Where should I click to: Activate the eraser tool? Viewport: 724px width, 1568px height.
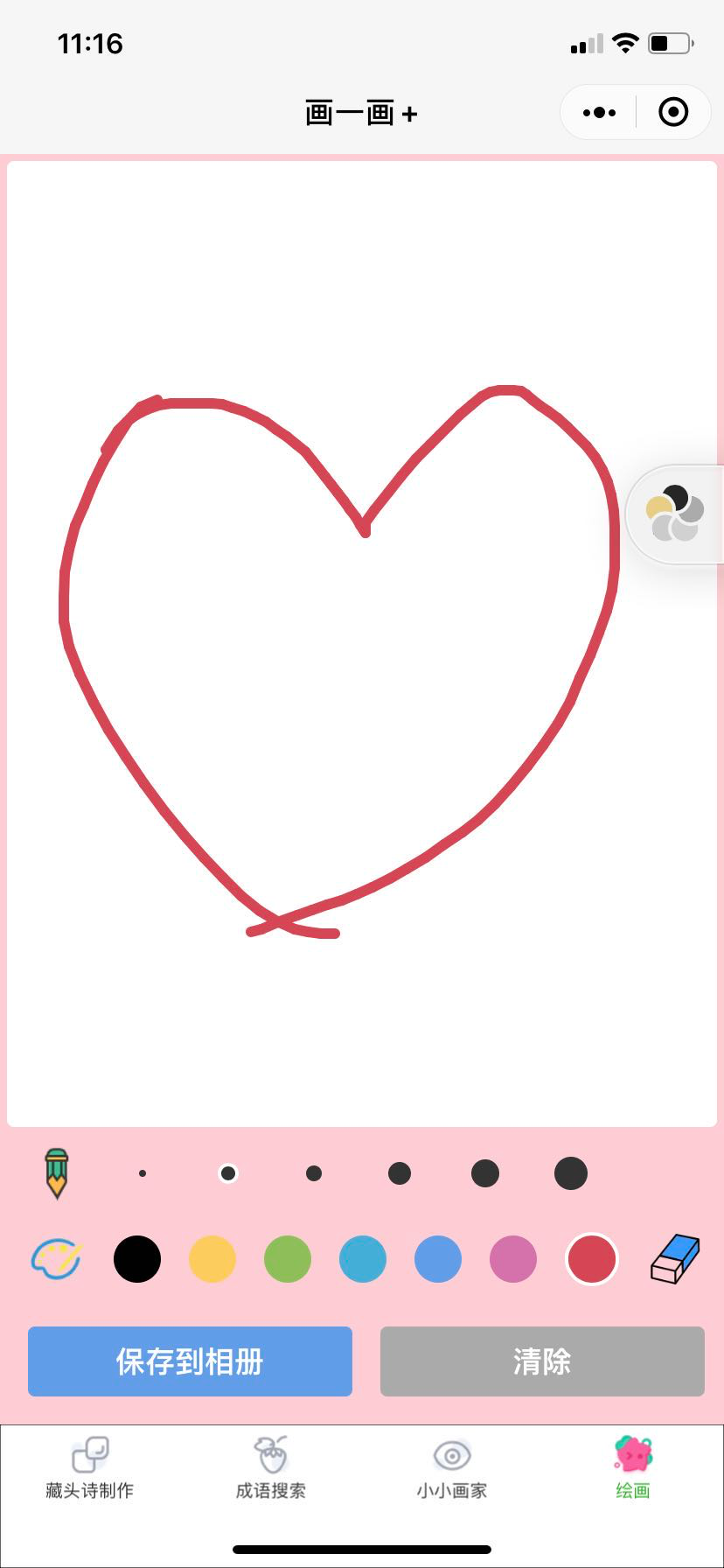pyautogui.click(x=675, y=1260)
